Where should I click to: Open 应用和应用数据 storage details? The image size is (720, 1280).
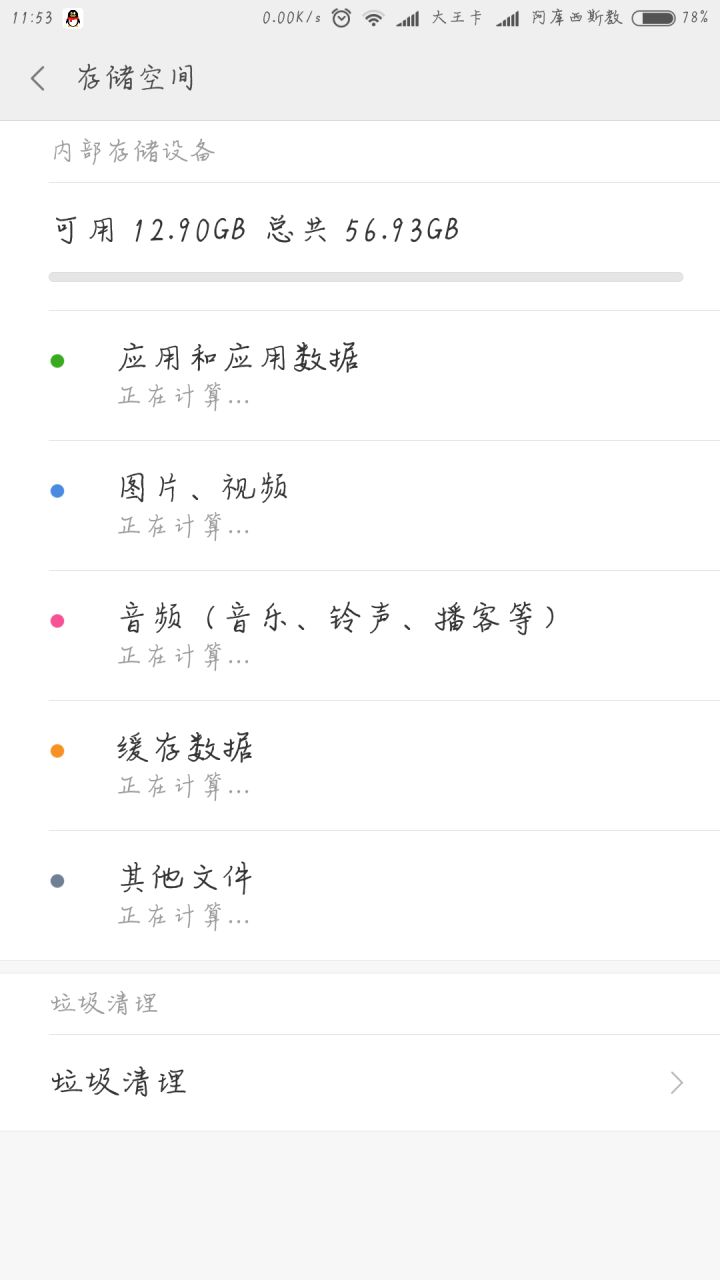(360, 376)
